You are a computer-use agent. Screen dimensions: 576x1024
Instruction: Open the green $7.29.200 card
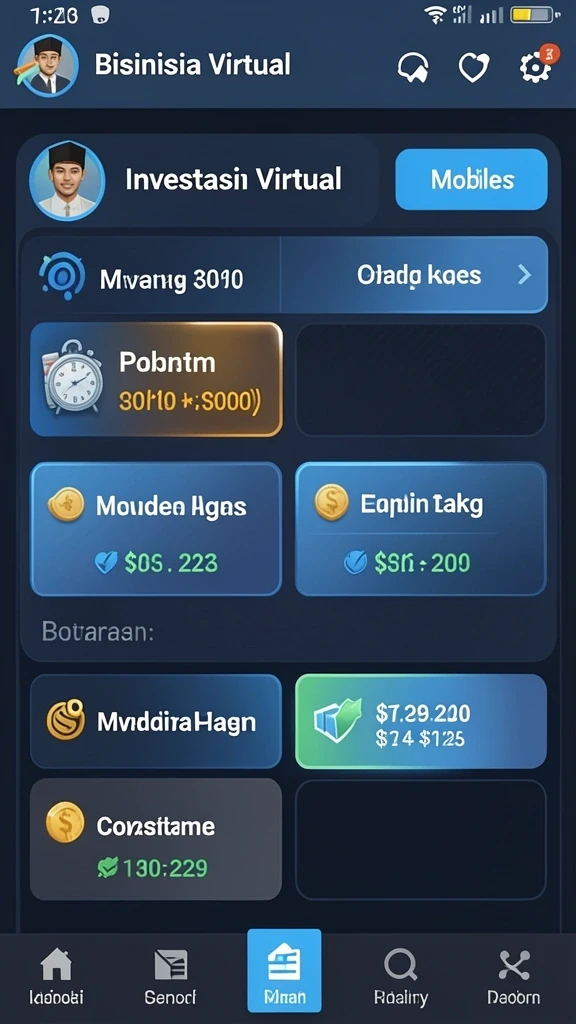[421, 722]
